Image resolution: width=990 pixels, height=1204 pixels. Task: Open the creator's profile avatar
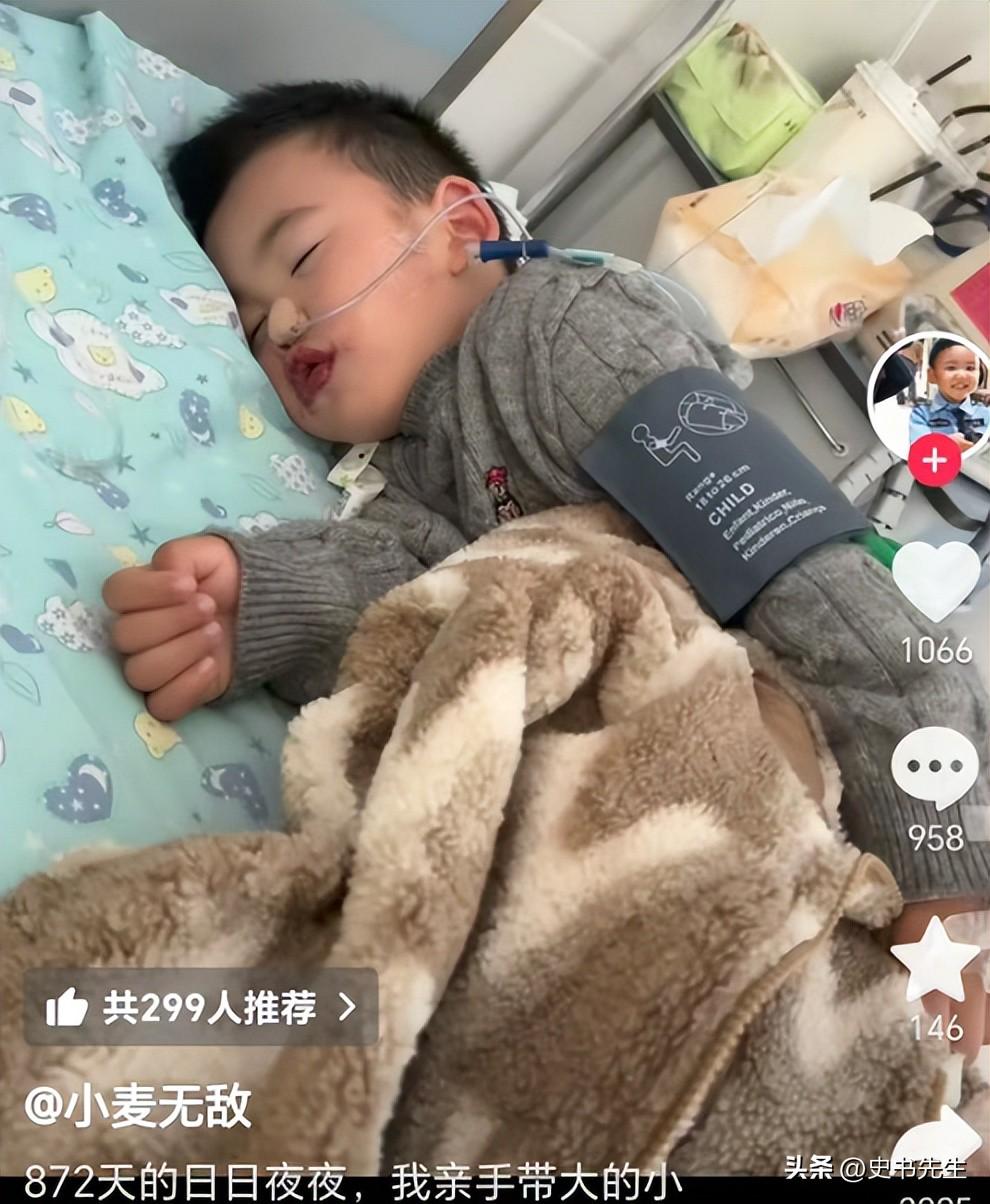coord(930,392)
